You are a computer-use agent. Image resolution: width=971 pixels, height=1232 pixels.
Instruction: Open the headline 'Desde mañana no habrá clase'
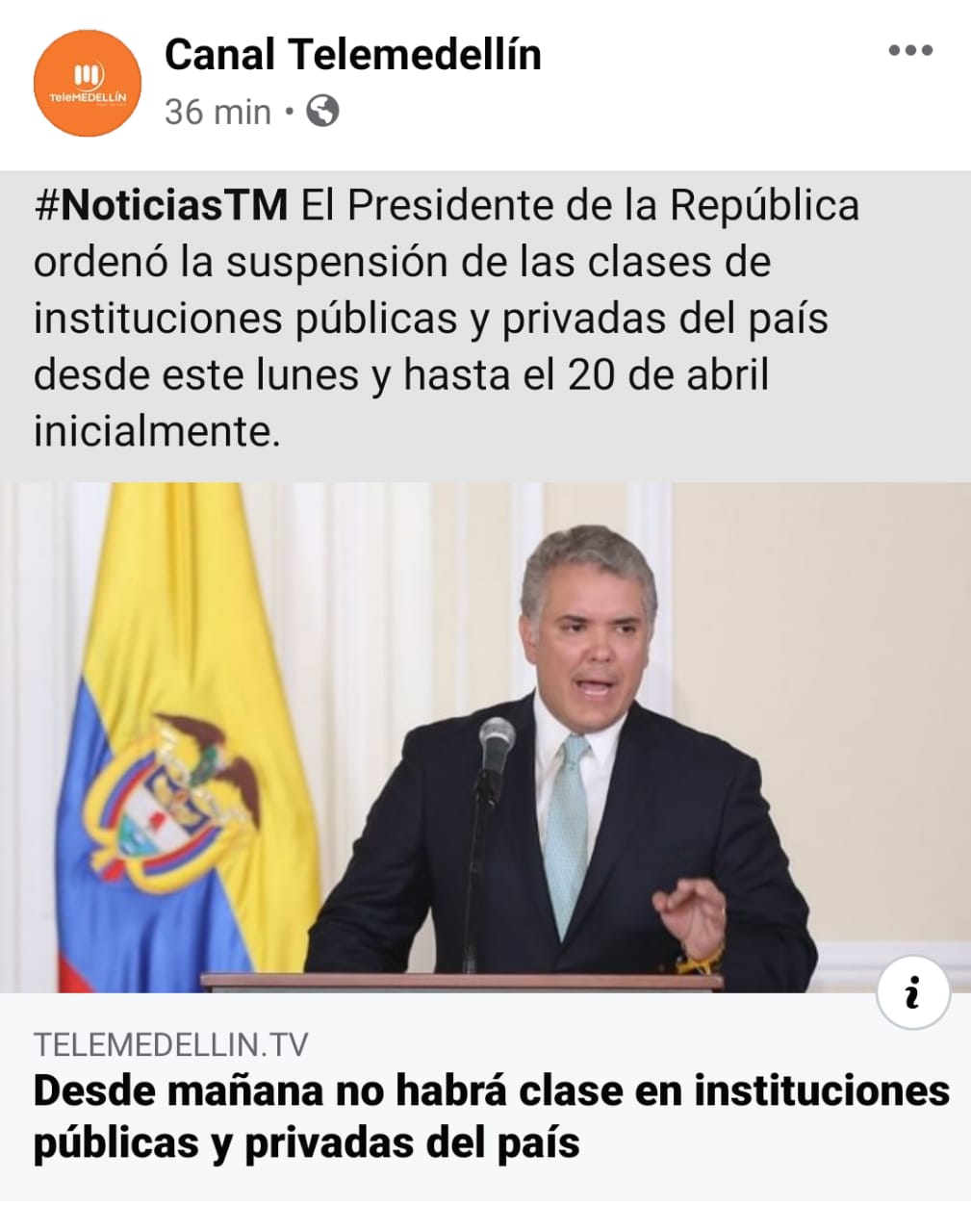(x=491, y=1116)
